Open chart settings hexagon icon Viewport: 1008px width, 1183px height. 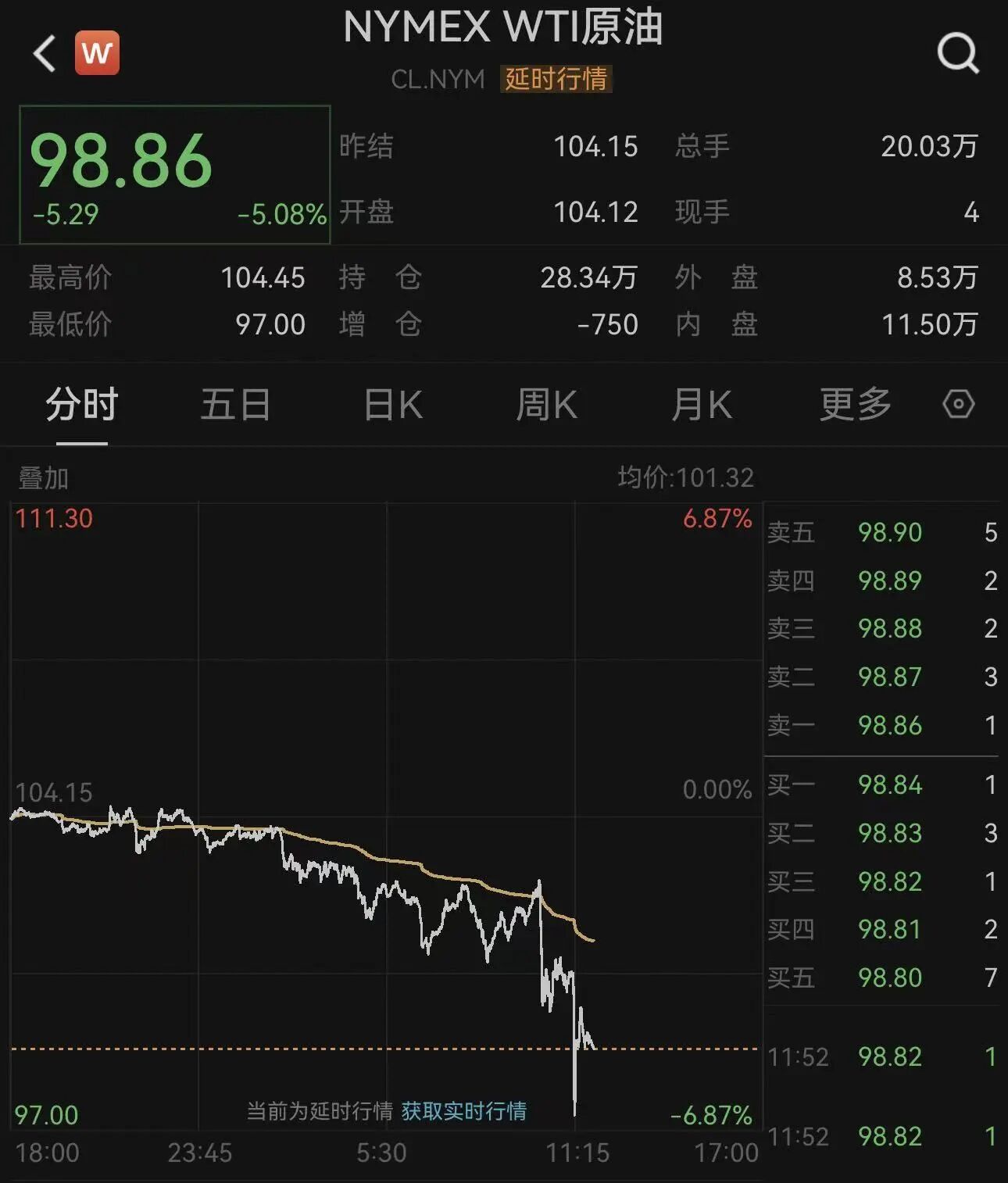958,404
